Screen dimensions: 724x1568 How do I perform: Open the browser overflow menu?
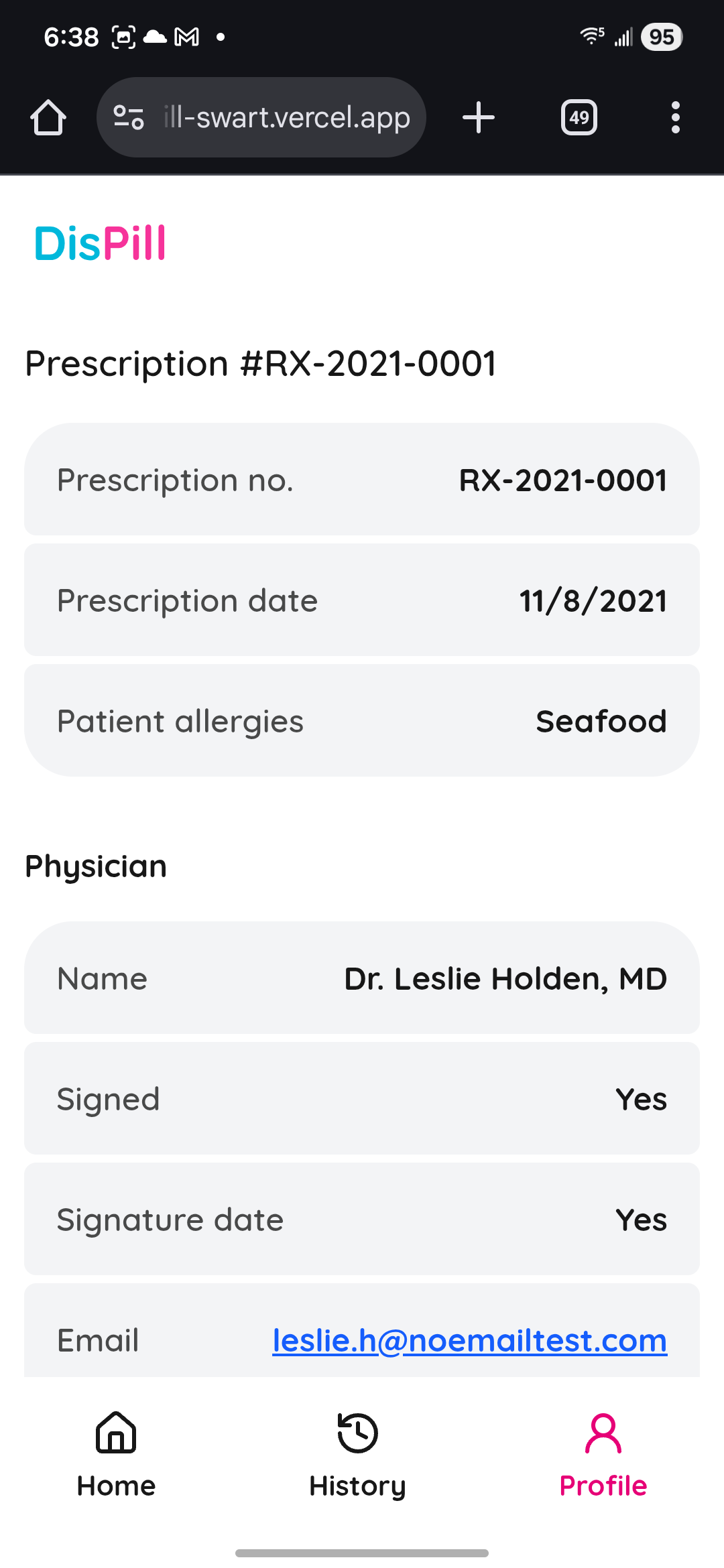point(675,118)
